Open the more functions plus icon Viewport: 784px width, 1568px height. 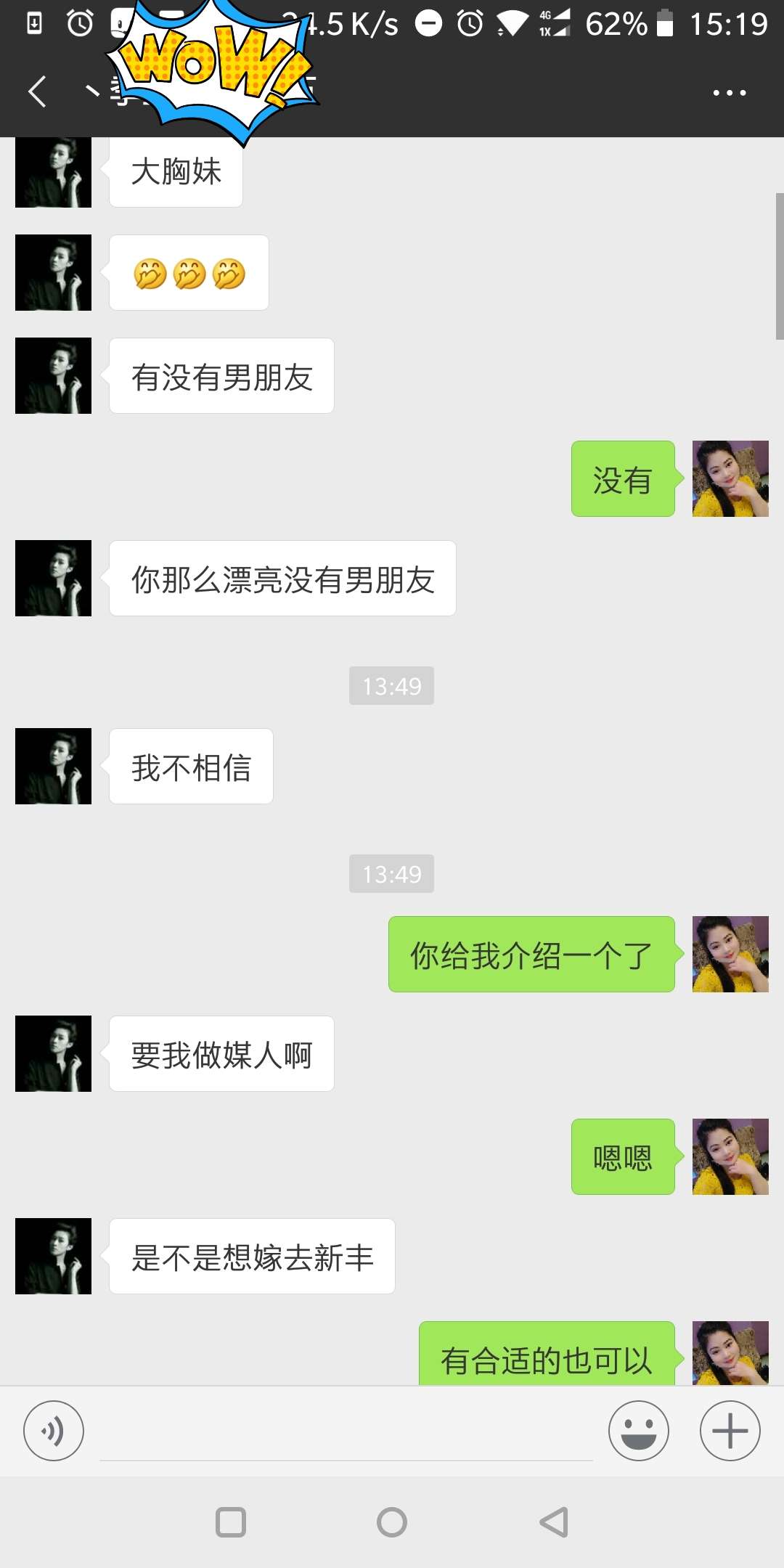click(x=729, y=1431)
